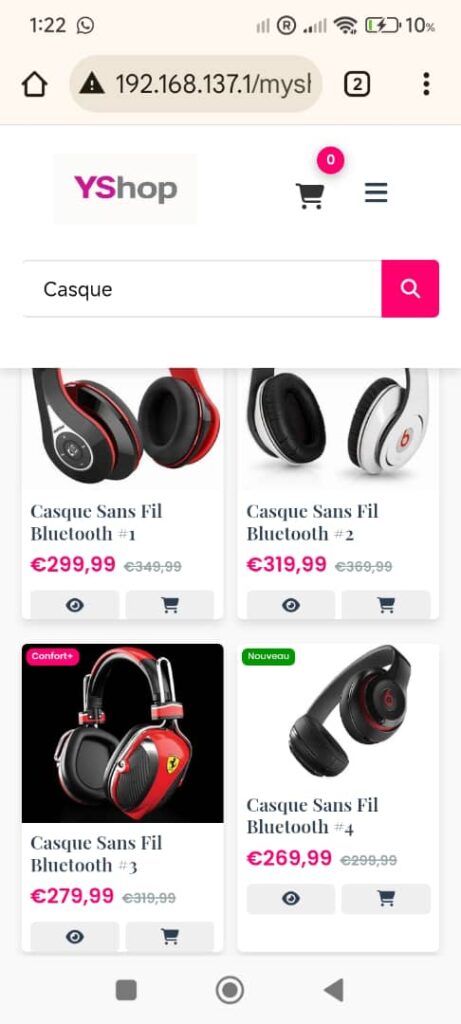This screenshot has width=461, height=1024.
Task: Open the Ferrari headphones product image
Action: [x=123, y=733]
